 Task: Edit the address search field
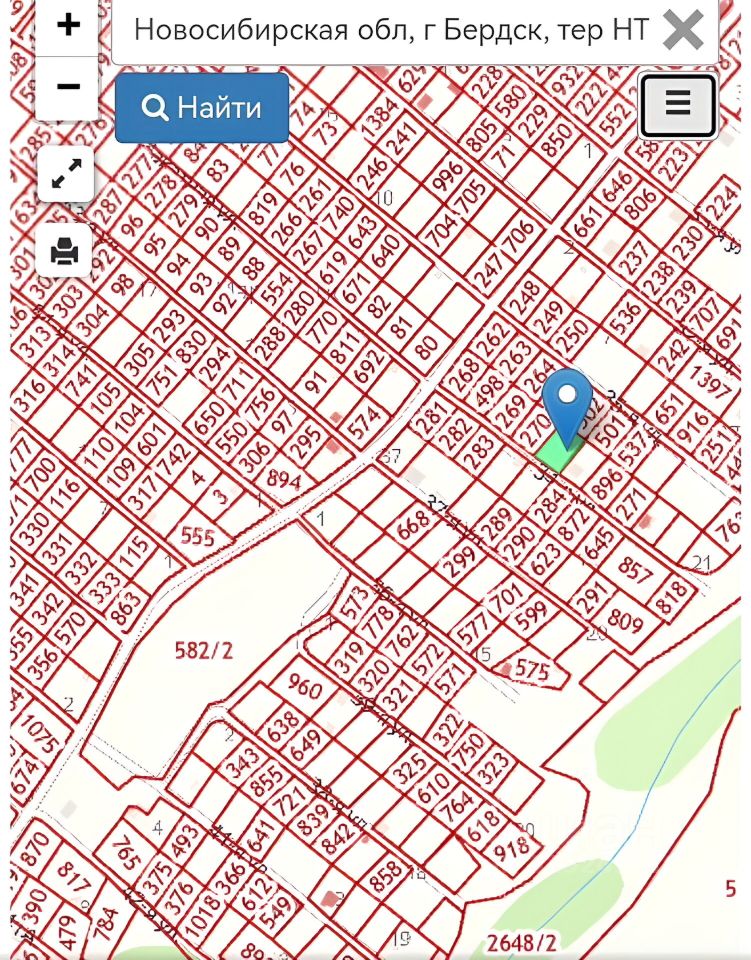coord(390,30)
